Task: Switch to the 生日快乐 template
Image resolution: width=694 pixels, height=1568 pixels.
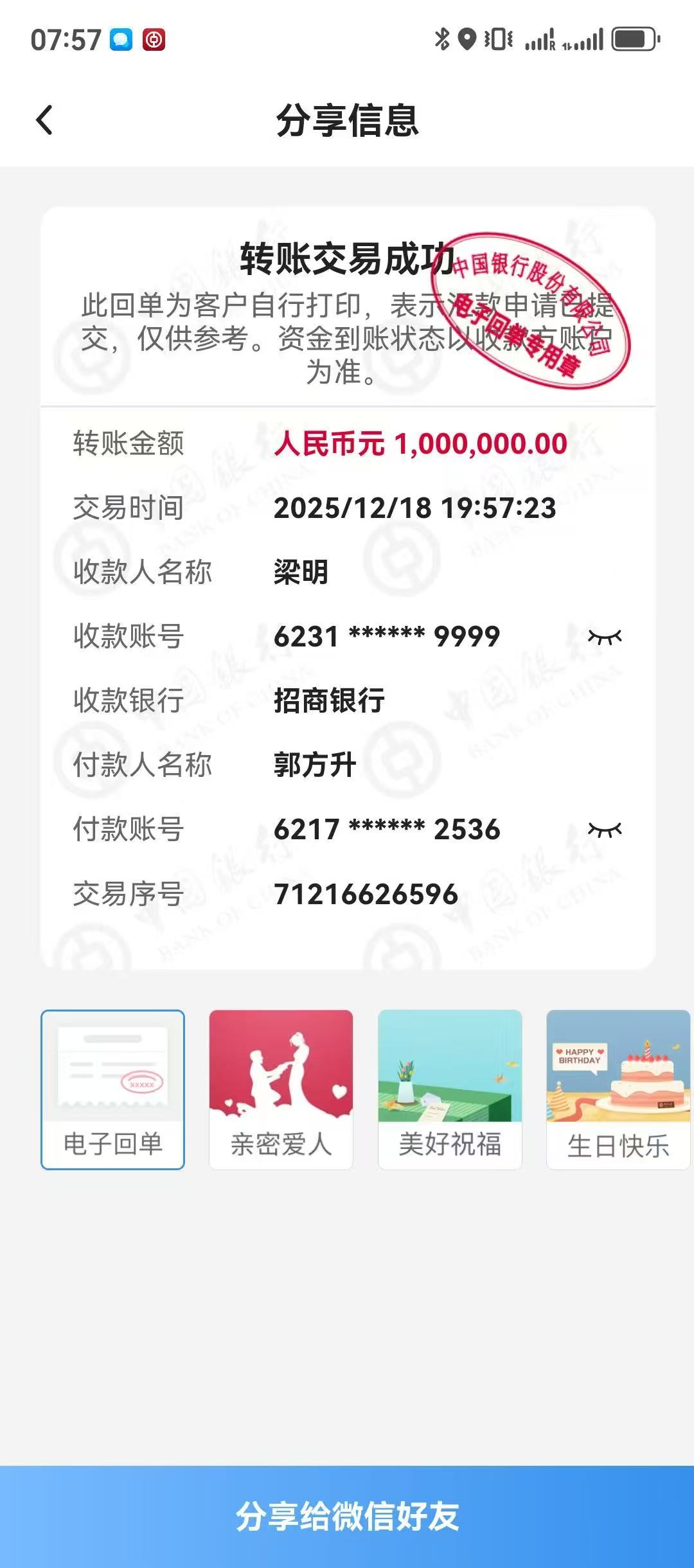Action: (x=618, y=1089)
